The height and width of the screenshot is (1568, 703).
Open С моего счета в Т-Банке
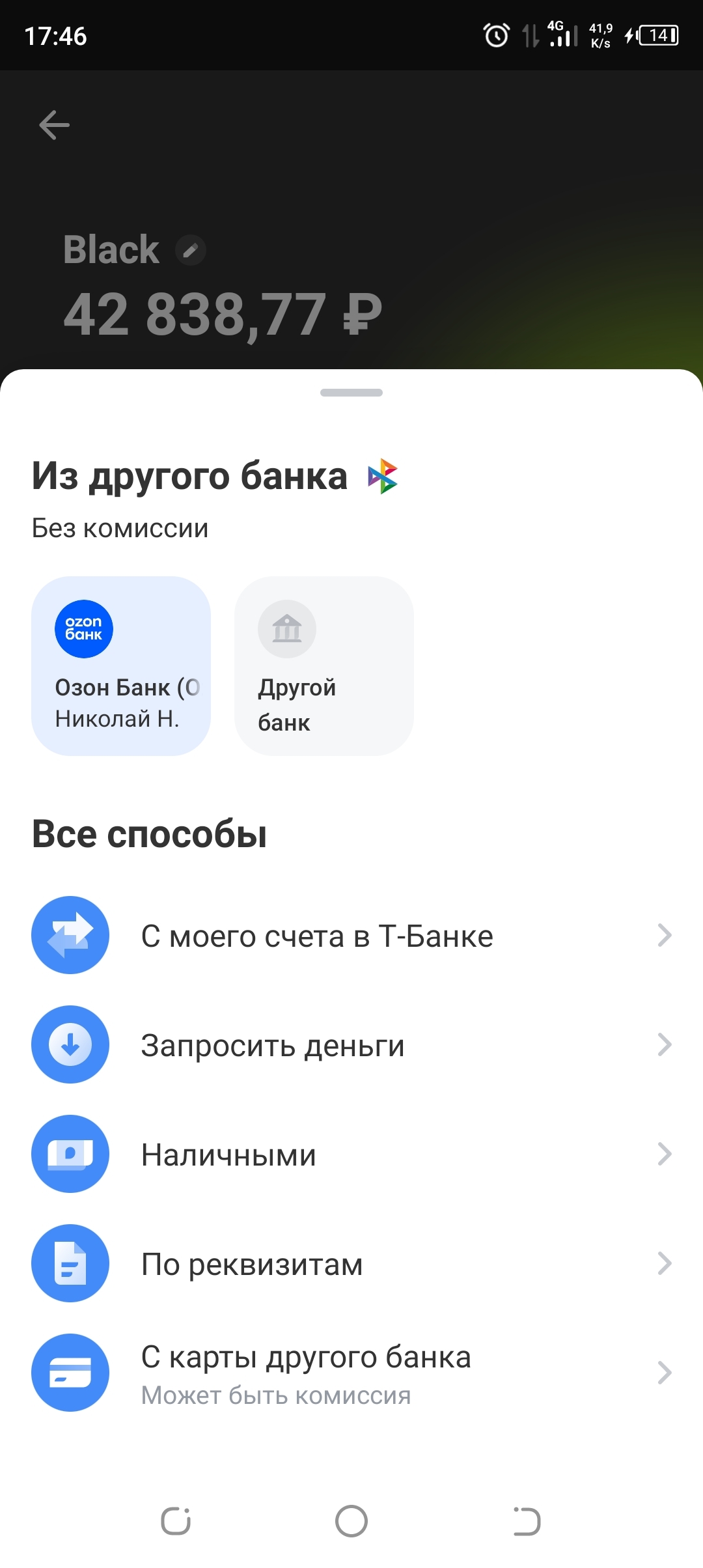click(x=351, y=935)
